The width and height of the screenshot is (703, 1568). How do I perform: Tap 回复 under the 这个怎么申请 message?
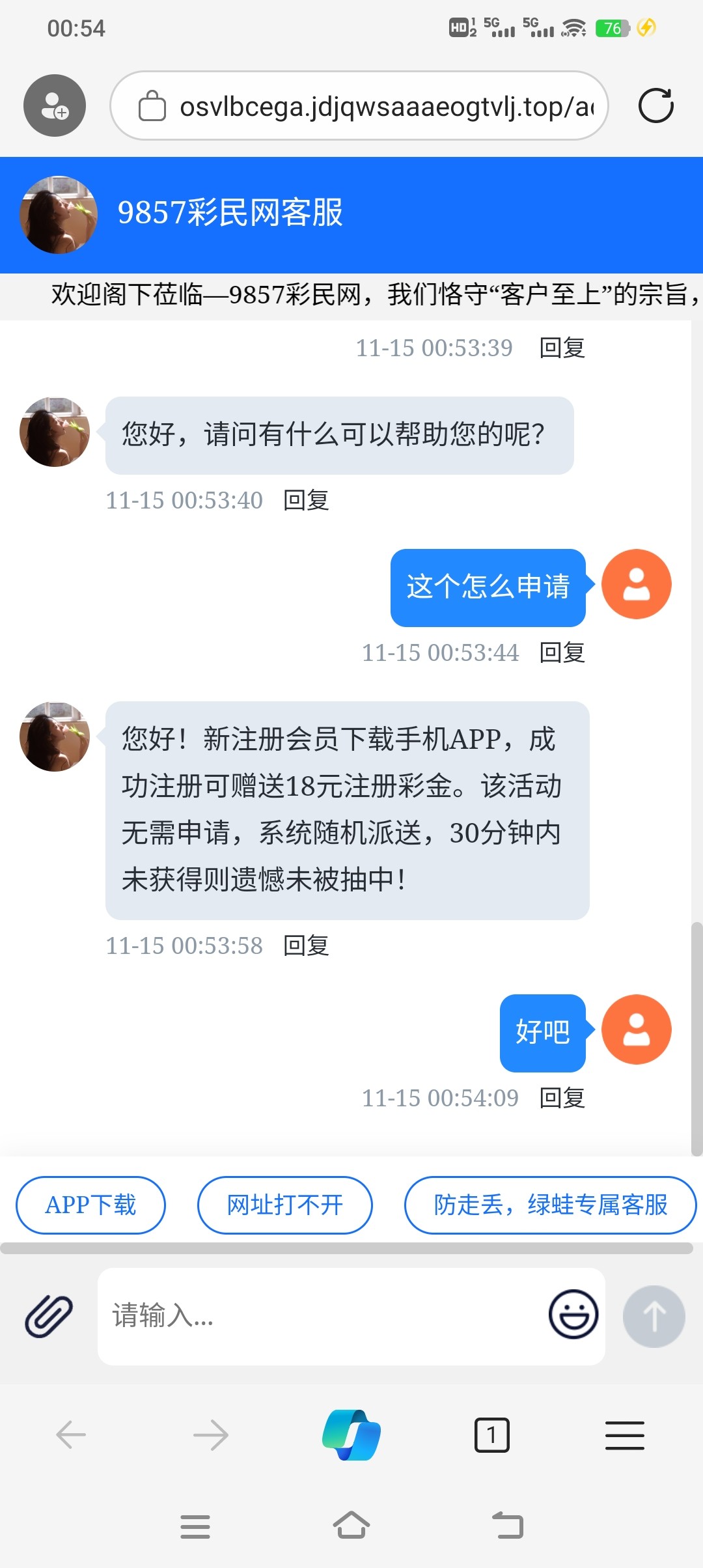tap(562, 652)
